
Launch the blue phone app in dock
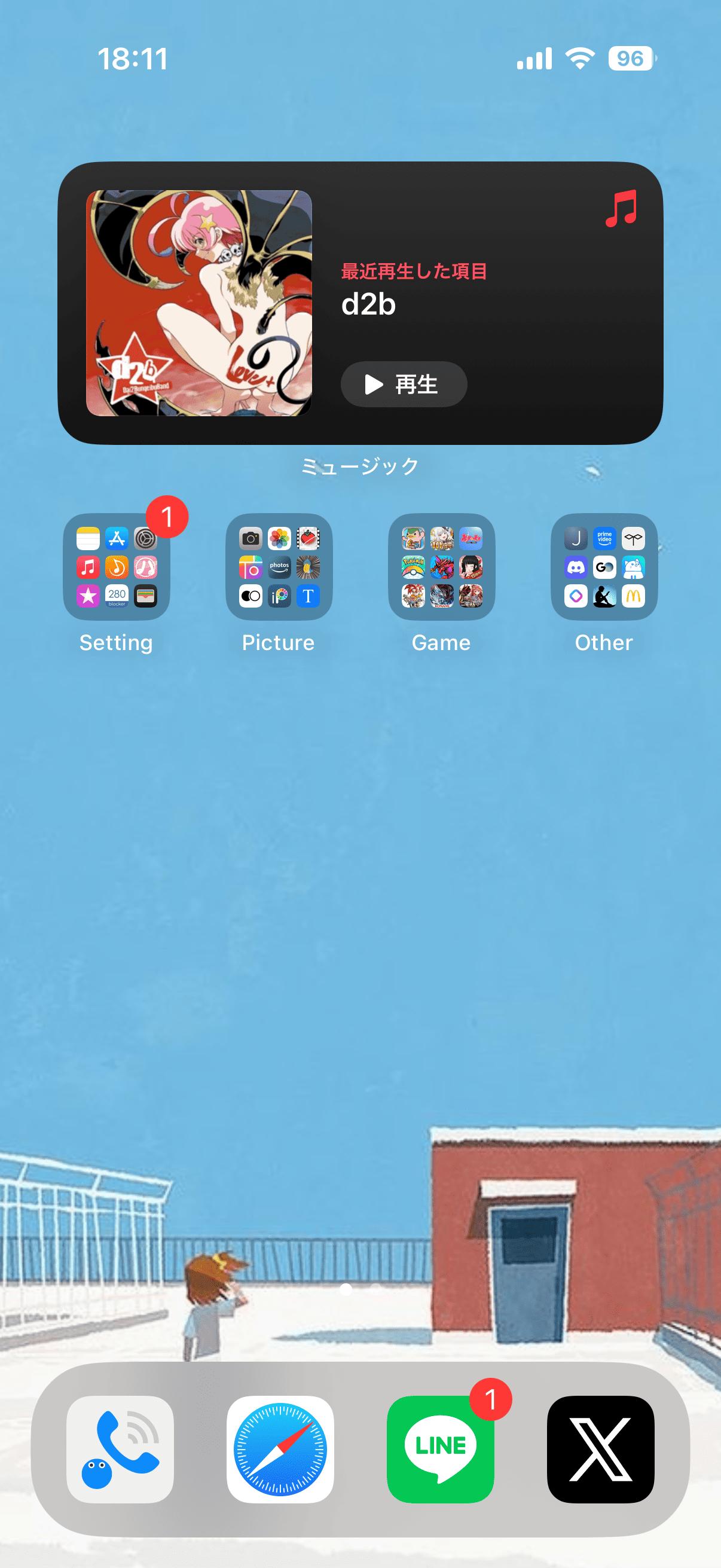click(120, 1448)
